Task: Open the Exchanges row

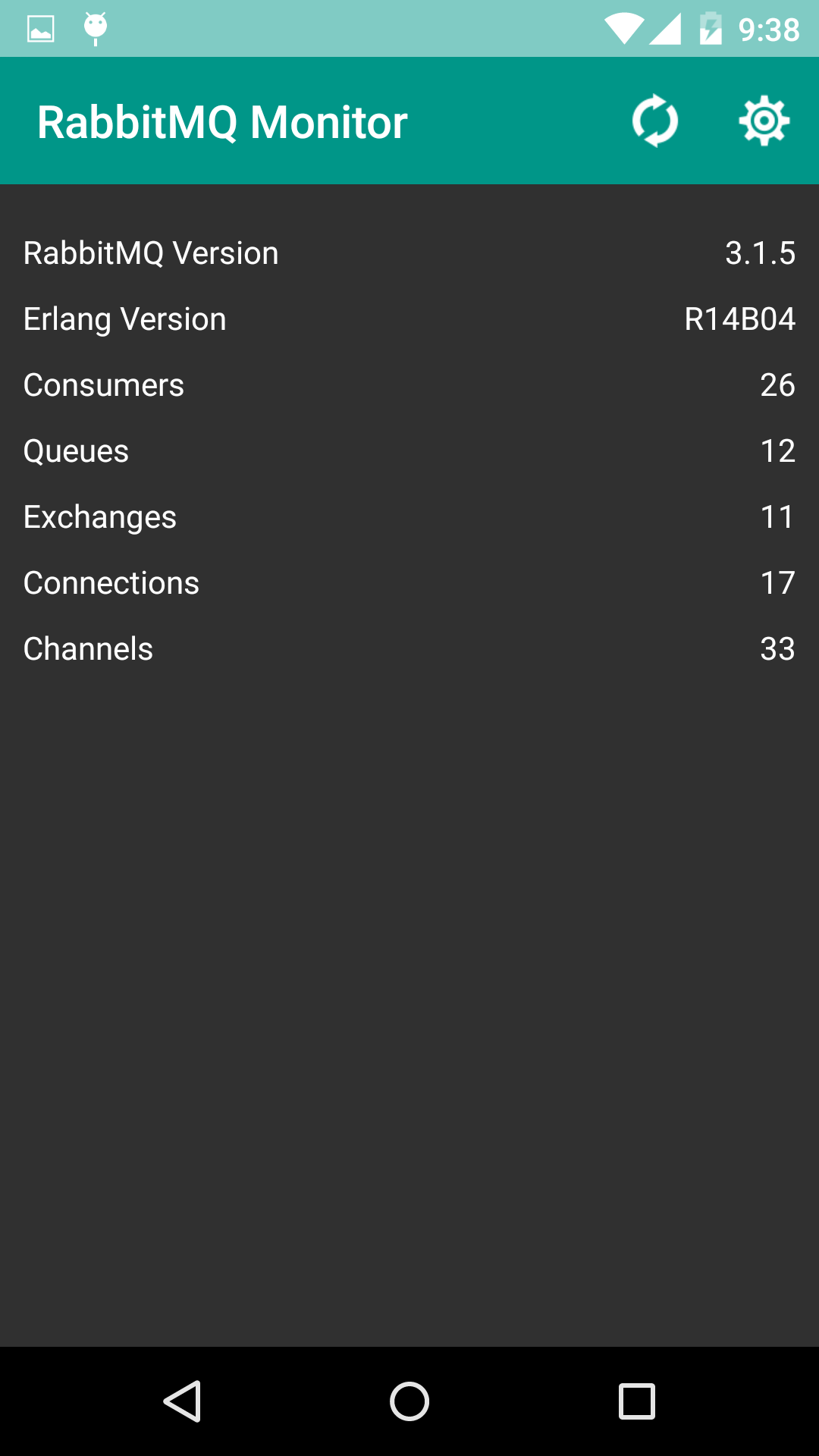Action: (409, 517)
